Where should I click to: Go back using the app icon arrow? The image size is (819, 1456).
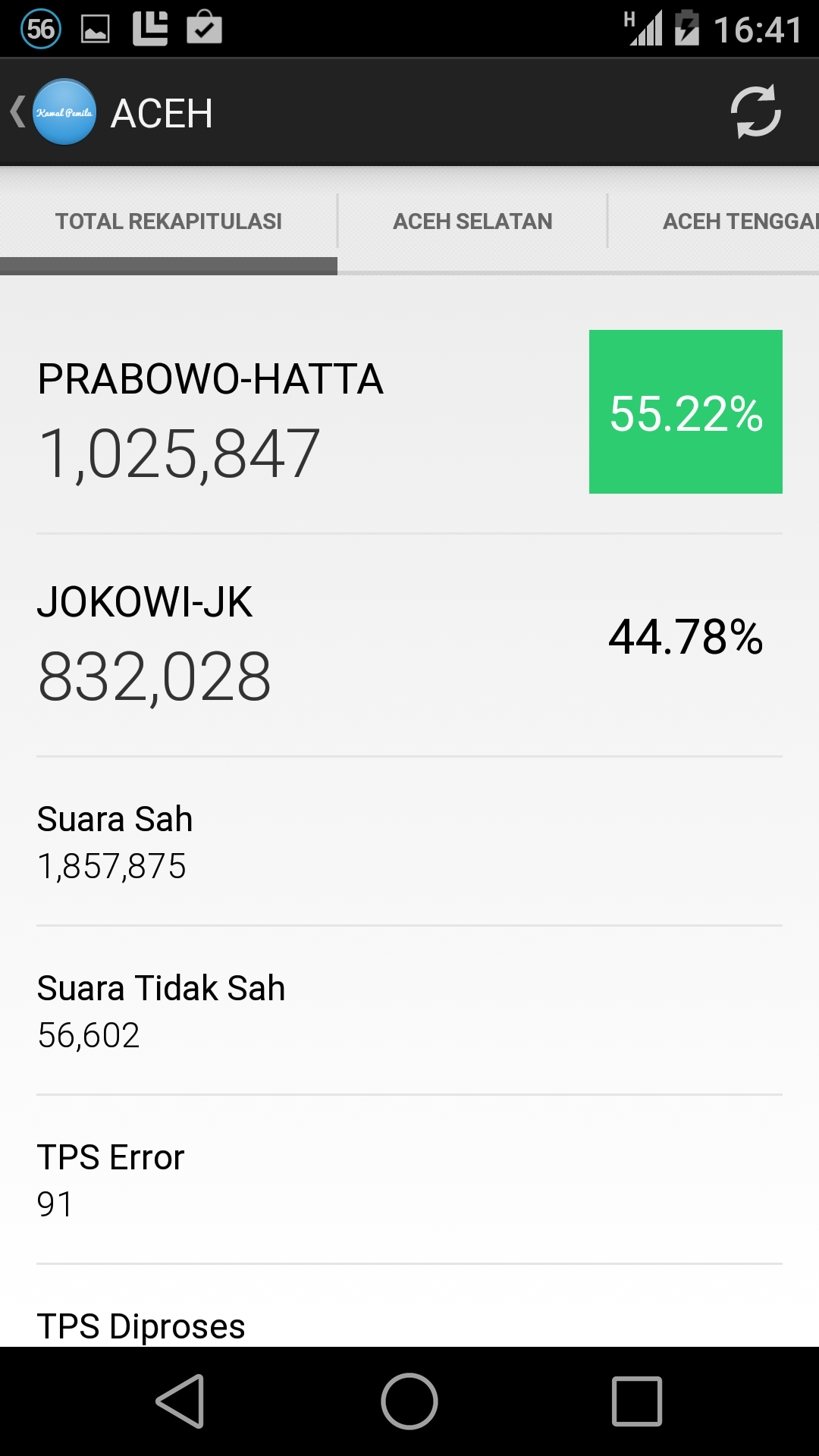(x=53, y=112)
